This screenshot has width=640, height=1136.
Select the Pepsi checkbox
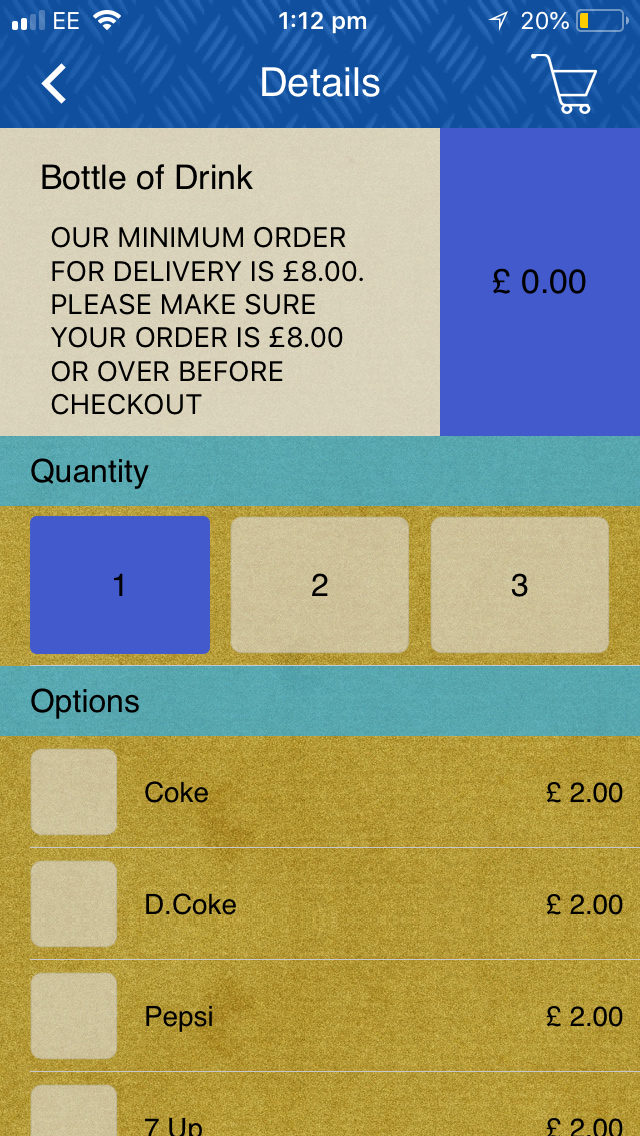(74, 1016)
